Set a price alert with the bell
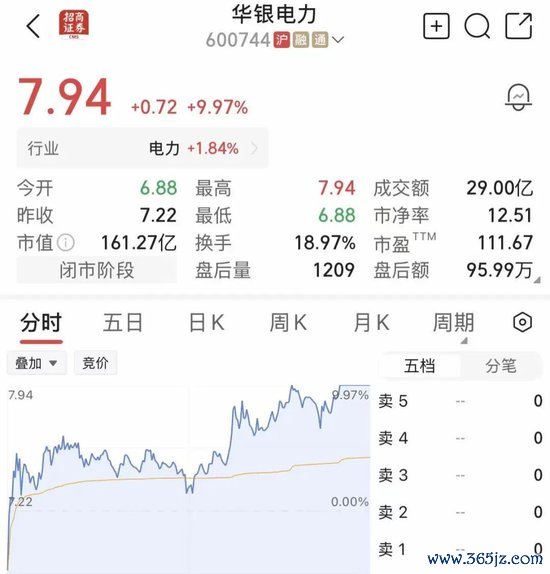The height and width of the screenshot is (574, 550). pyautogui.click(x=519, y=97)
